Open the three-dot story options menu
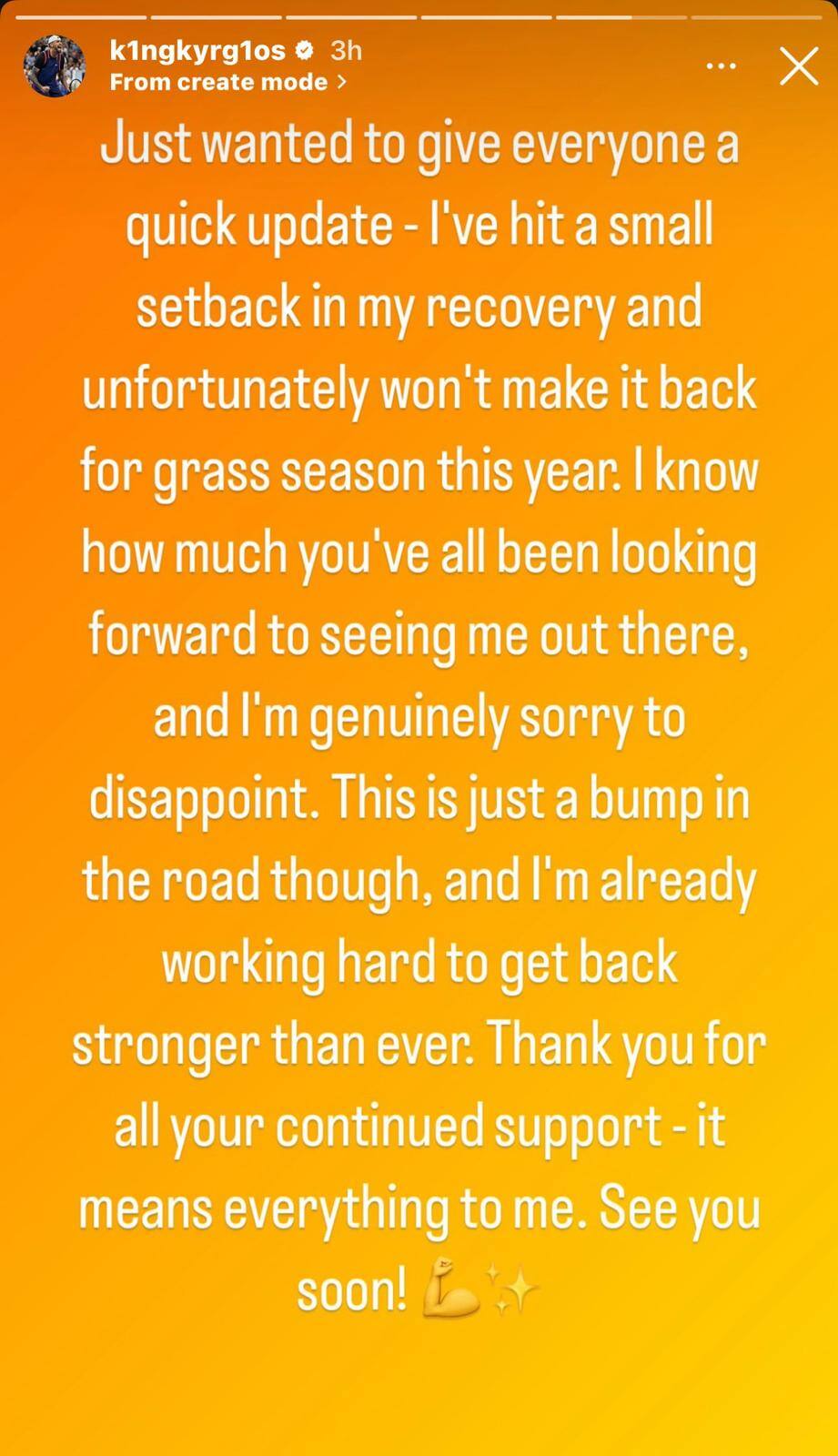Viewport: 838px width, 1456px height. click(x=722, y=66)
